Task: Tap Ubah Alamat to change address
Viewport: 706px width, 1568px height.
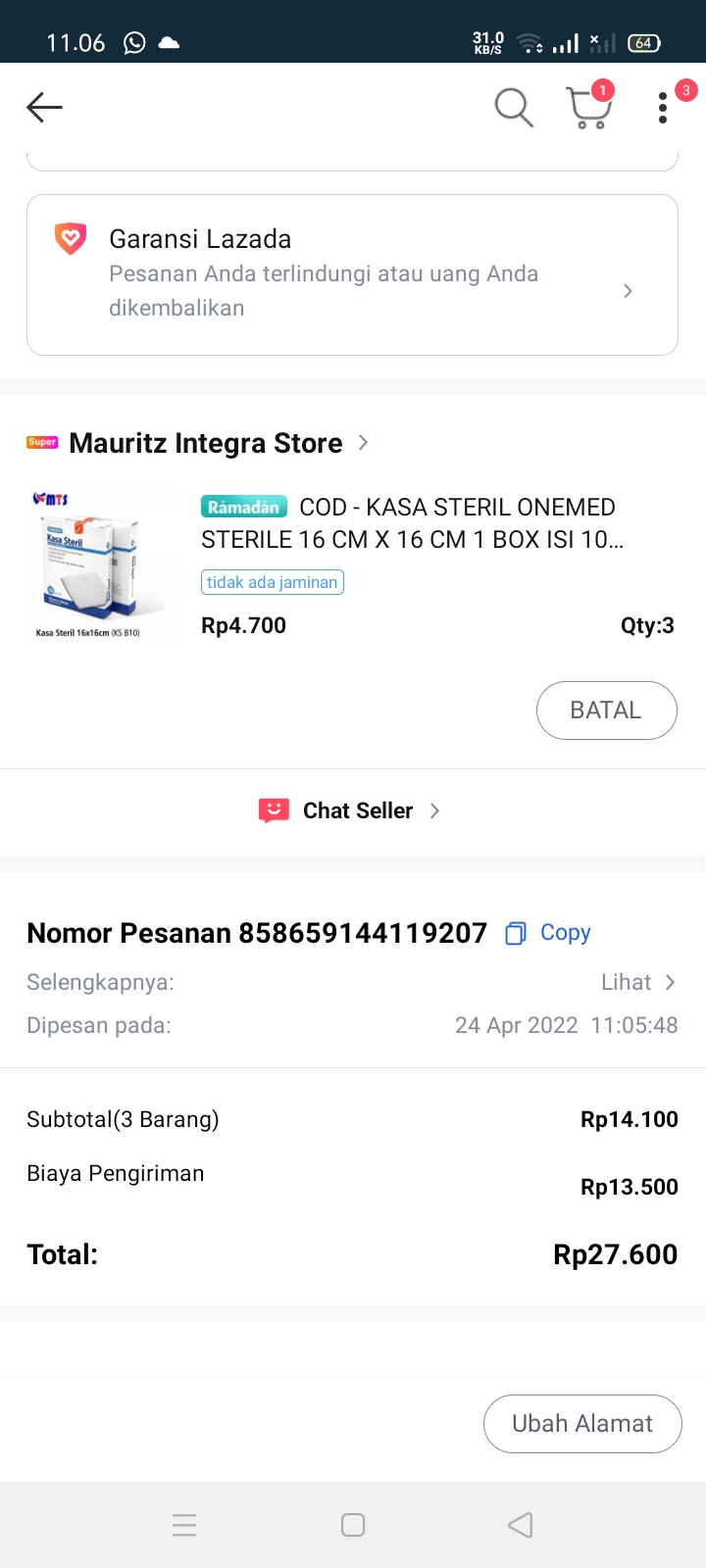Action: [x=582, y=1424]
